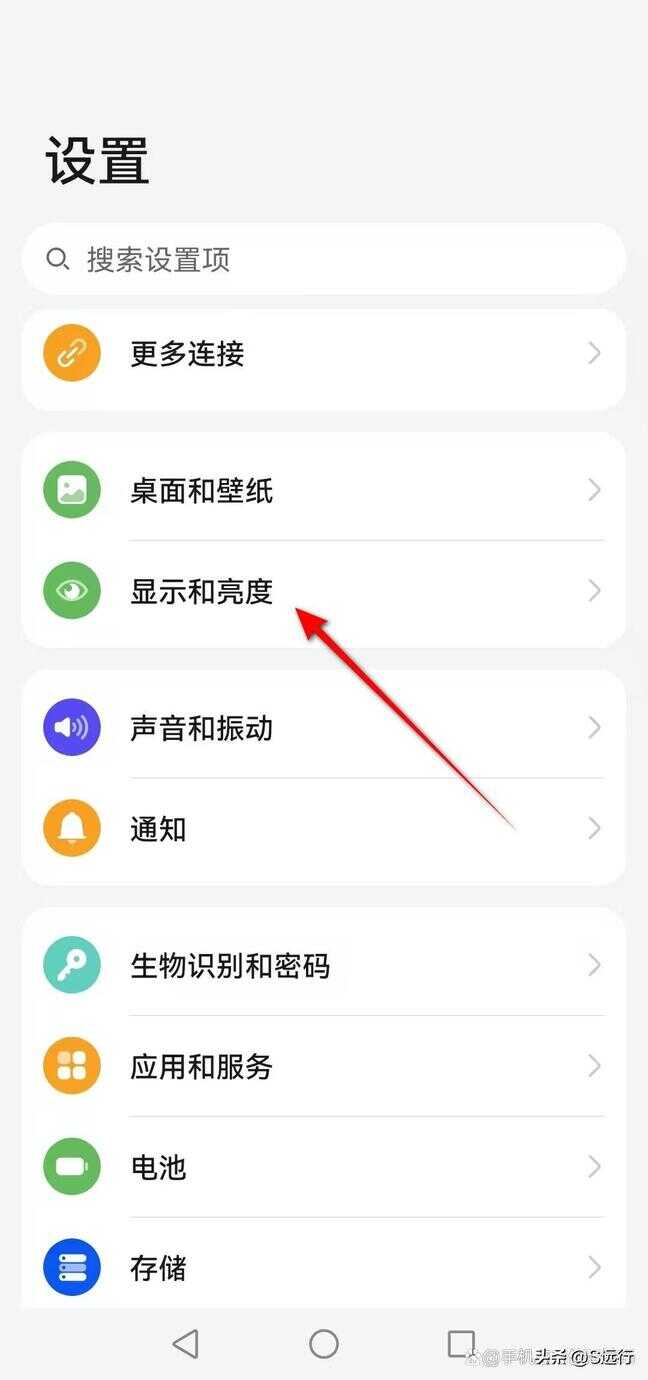Open 声音和振动 settings
The width and height of the screenshot is (648, 1380).
[323, 728]
